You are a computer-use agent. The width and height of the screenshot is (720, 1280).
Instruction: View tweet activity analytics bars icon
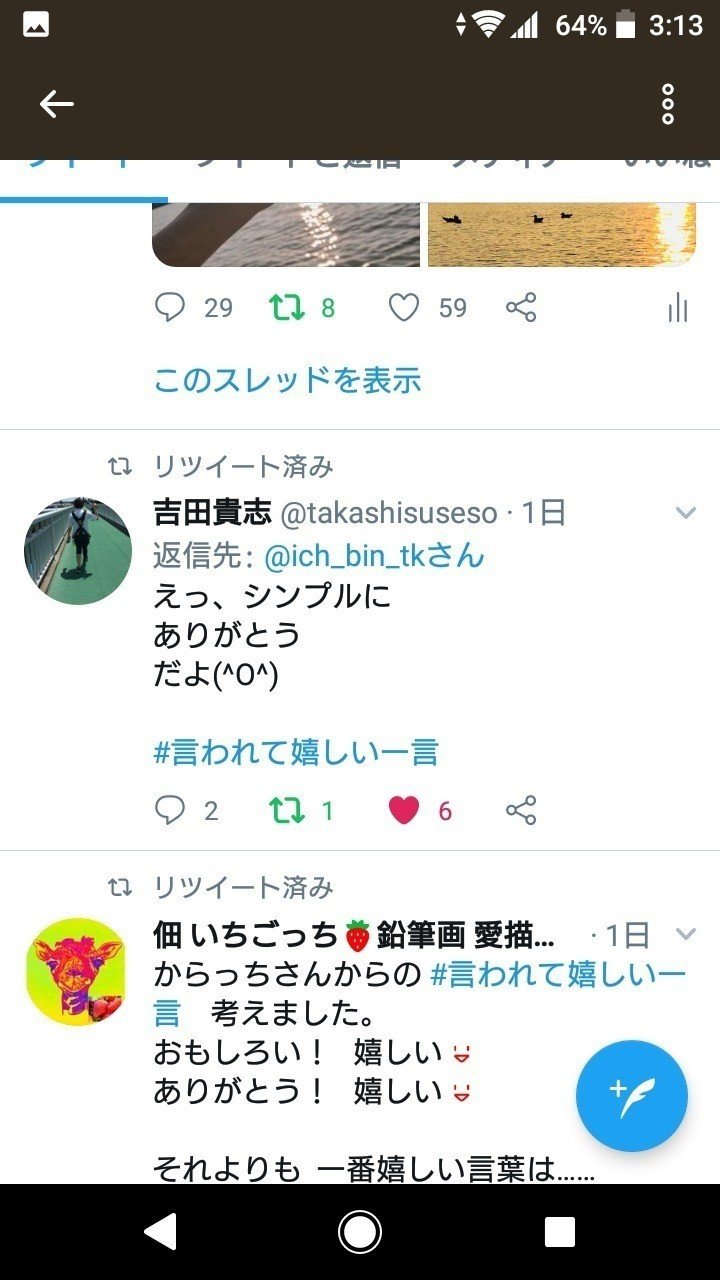pos(677,308)
